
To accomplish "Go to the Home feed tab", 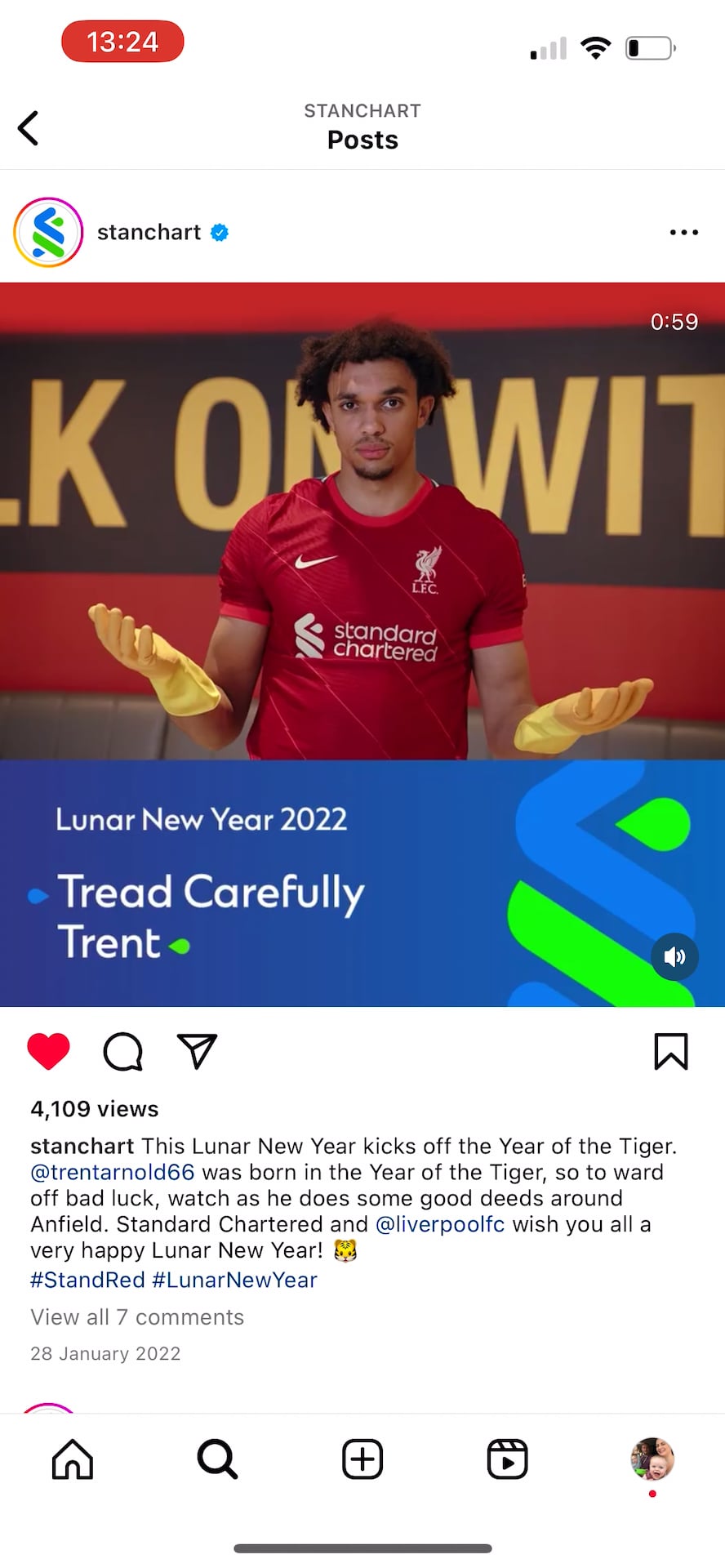I will coord(73,1459).
